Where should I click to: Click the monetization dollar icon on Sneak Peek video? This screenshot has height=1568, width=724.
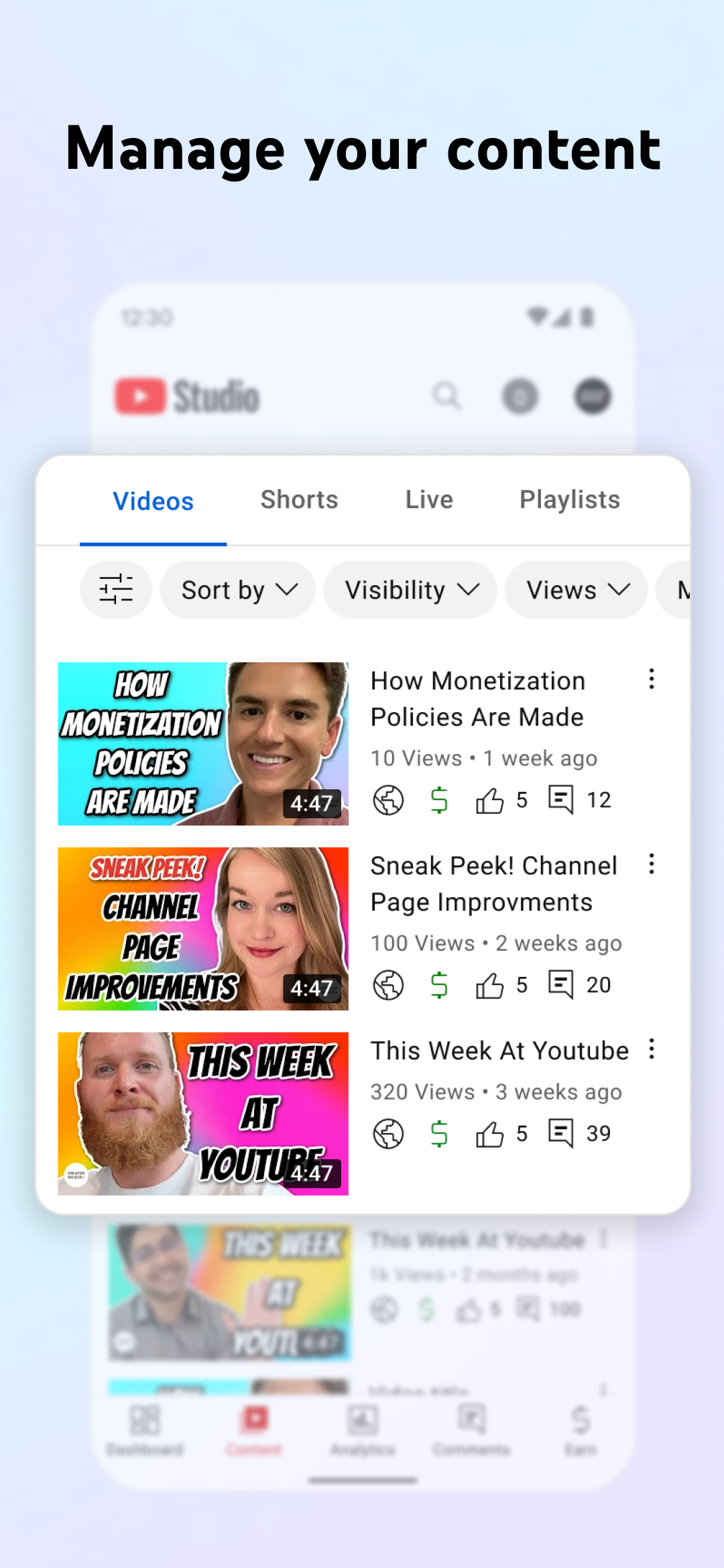point(438,984)
